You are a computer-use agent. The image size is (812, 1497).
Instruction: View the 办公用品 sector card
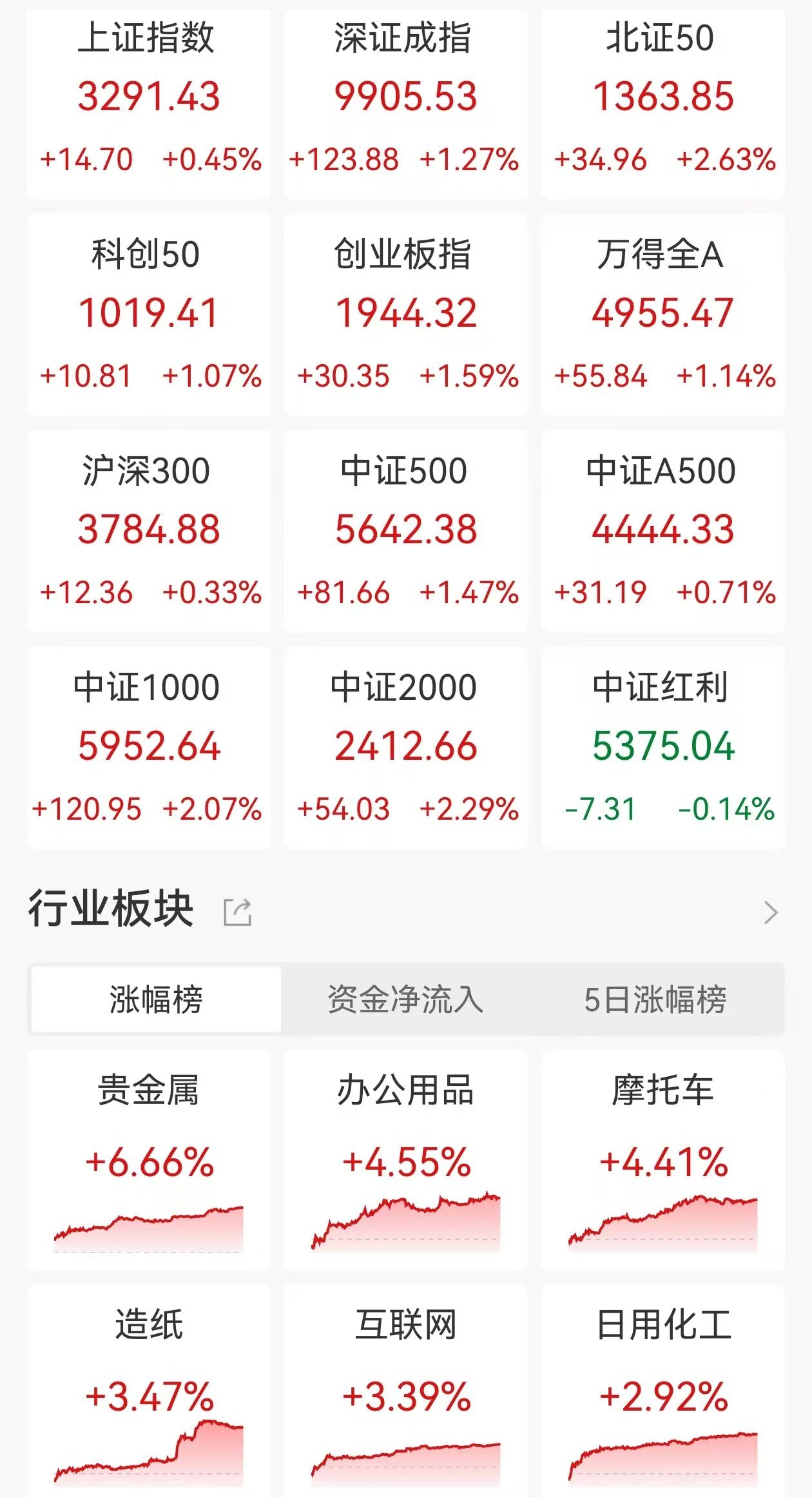pos(405,1160)
